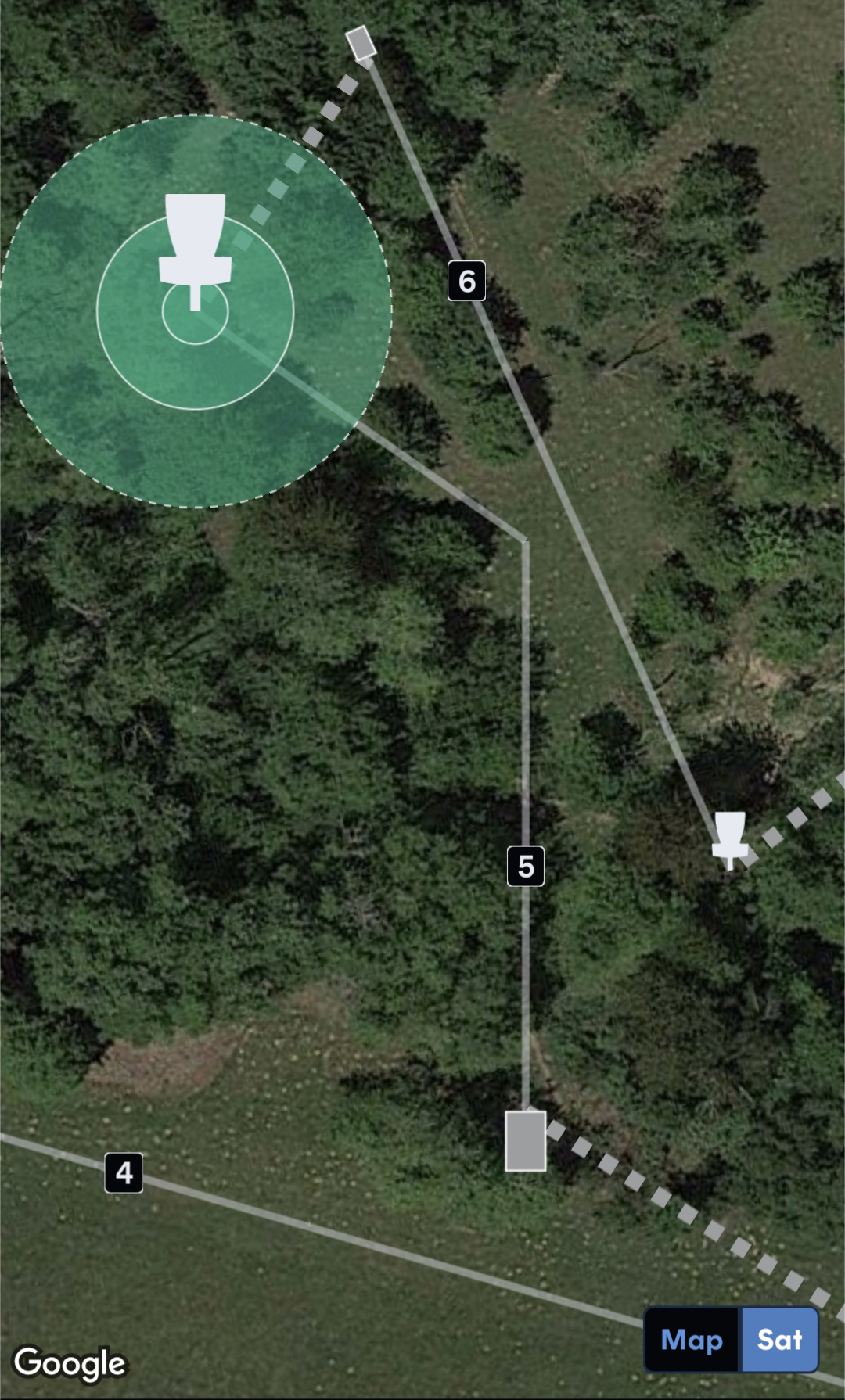Tap the hole 6 basket icon
This screenshot has width=845, height=1400.
729,838
